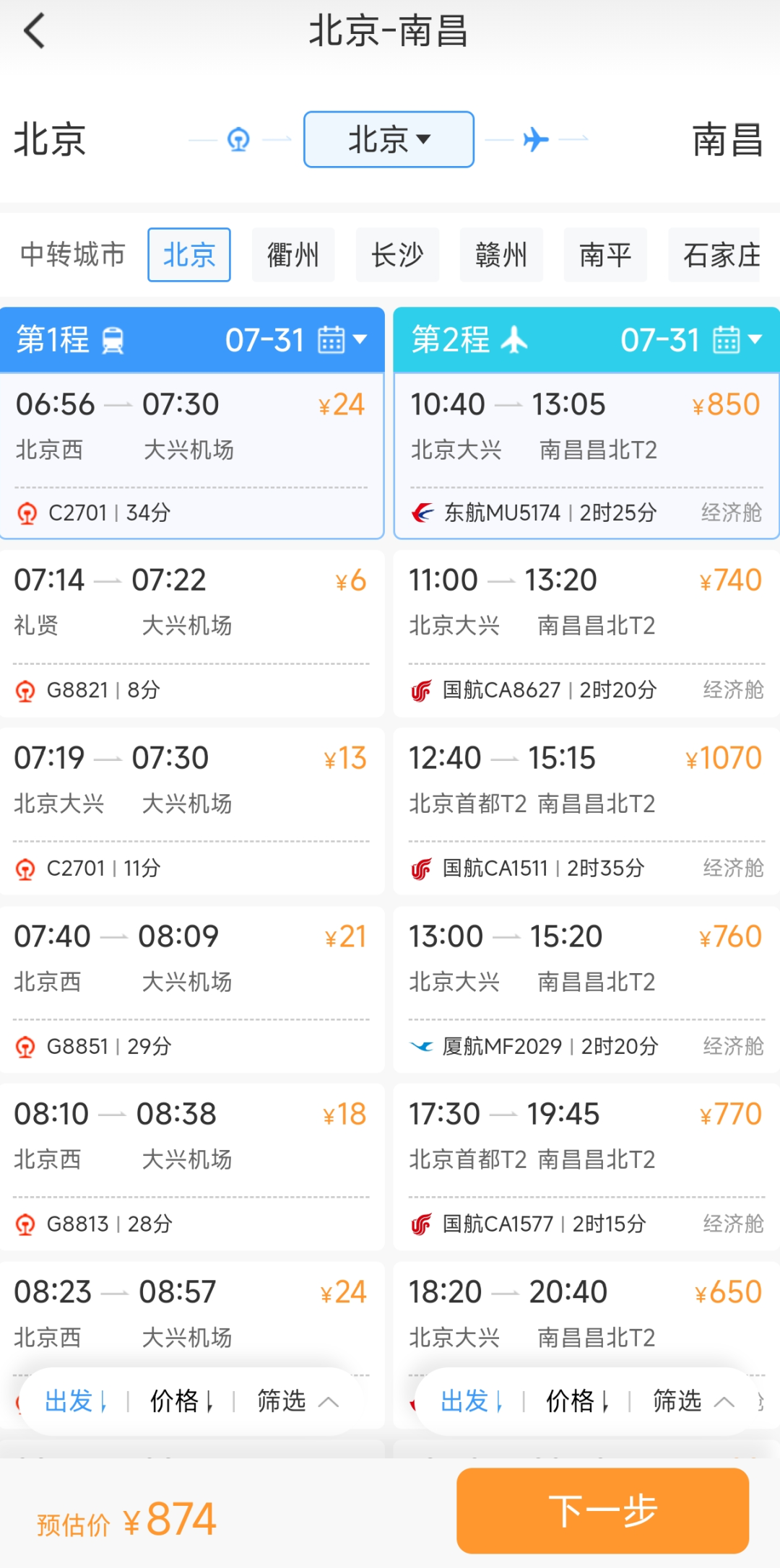This screenshot has width=780, height=1568.
Task: Select flight 国航CA8627 at 11:00
Action: coord(586,634)
